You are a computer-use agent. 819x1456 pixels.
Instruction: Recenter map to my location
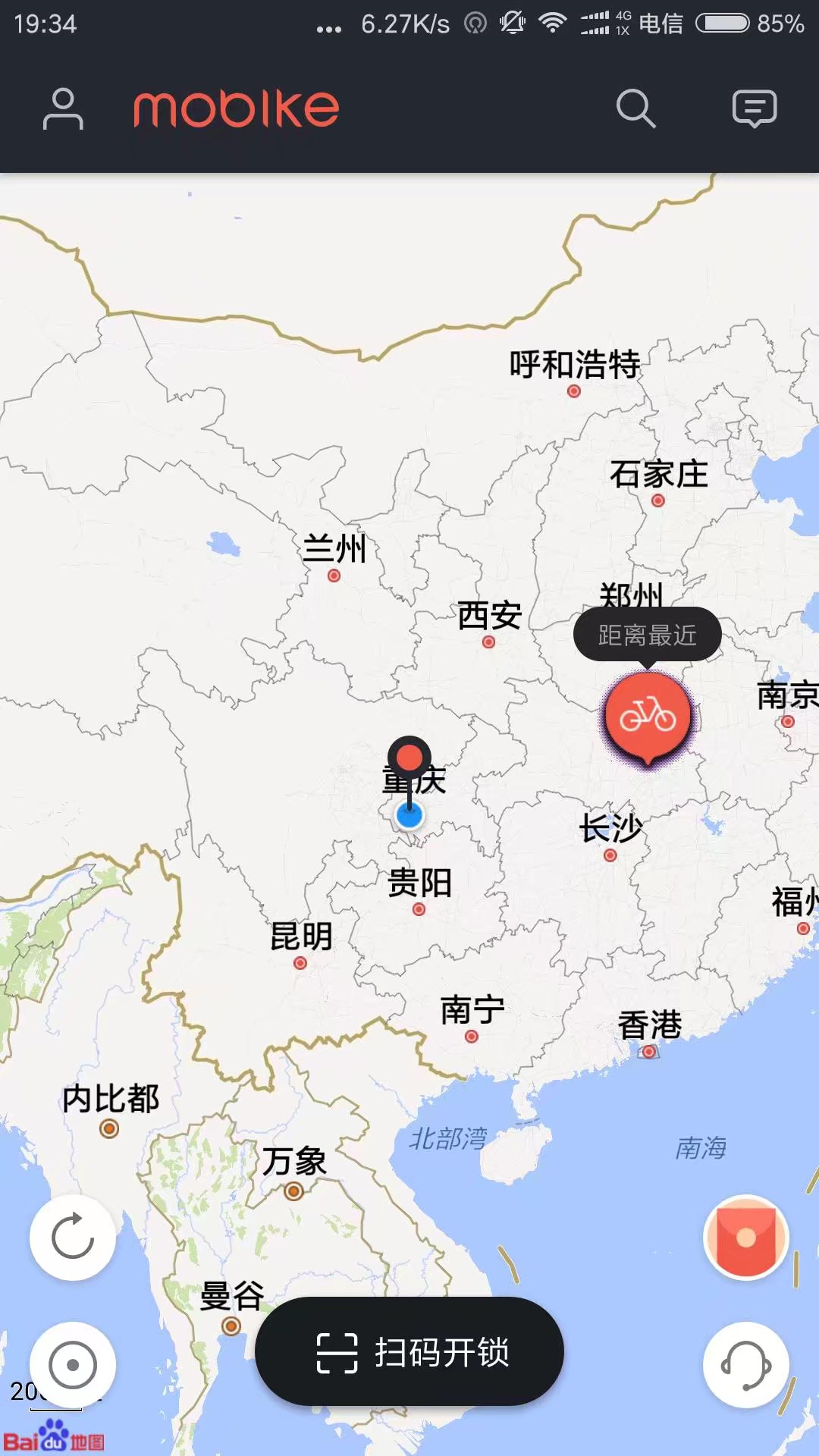click(x=73, y=1365)
